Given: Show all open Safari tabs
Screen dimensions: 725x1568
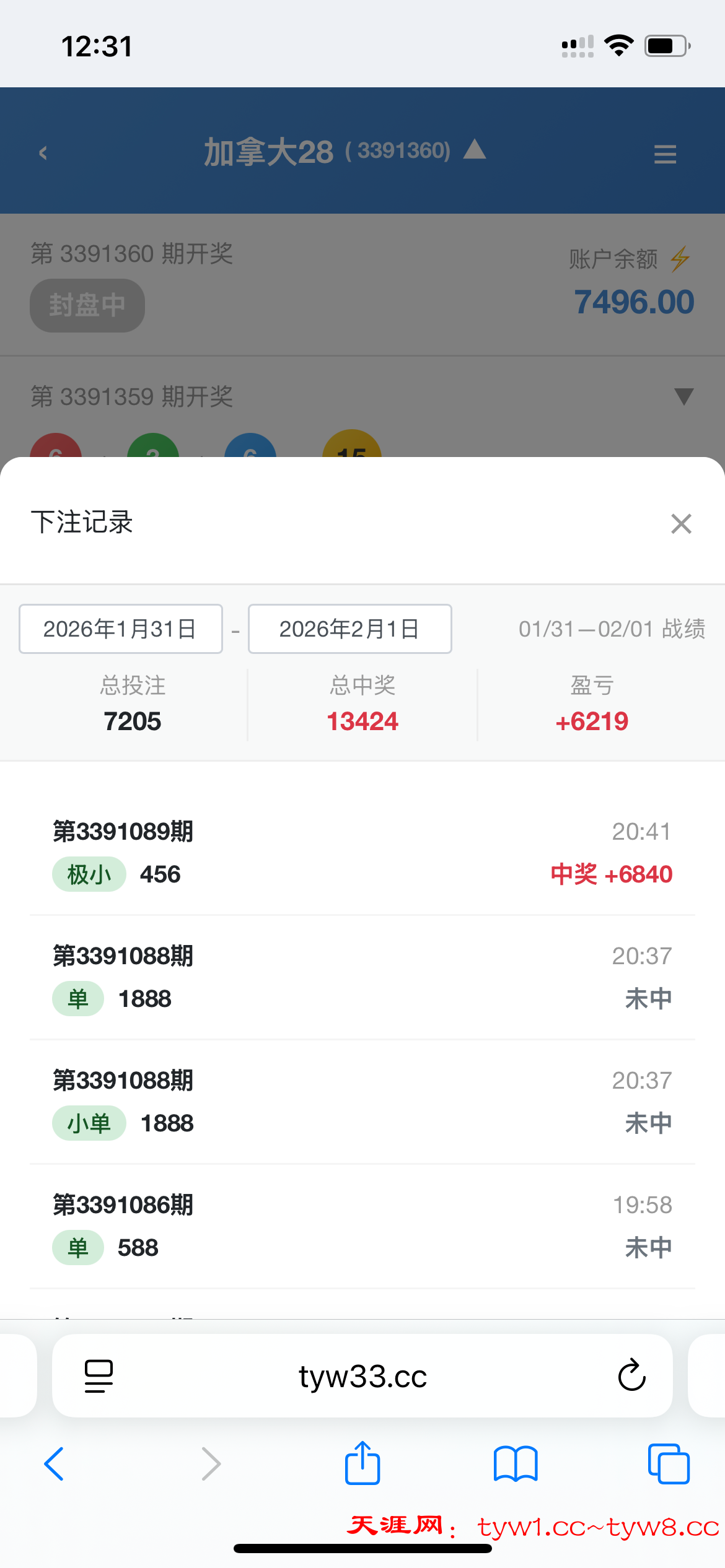Looking at the screenshot, I should point(669,1464).
